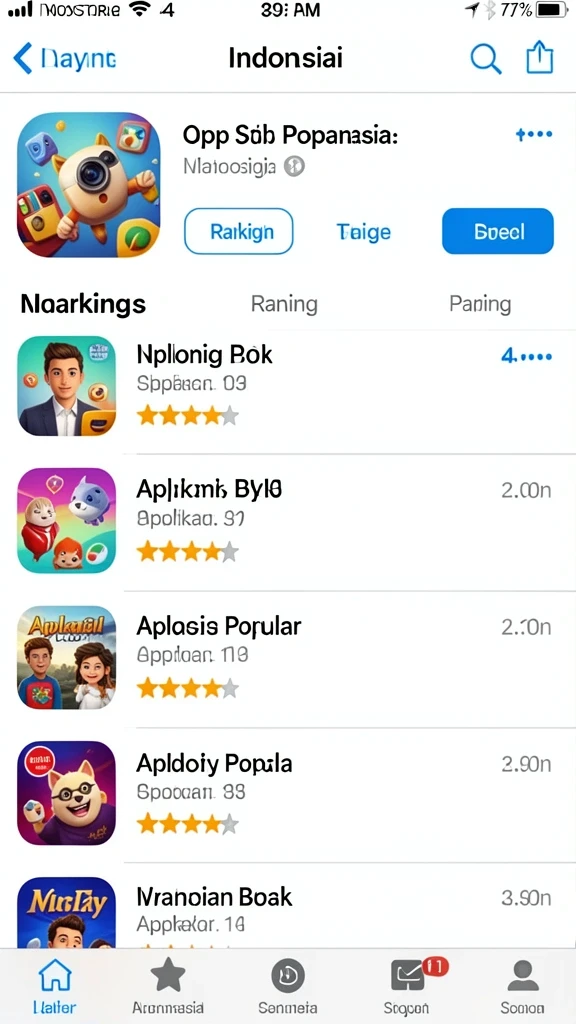Open the Nplionig Bok app row
576x1024 pixels.
(x=288, y=387)
